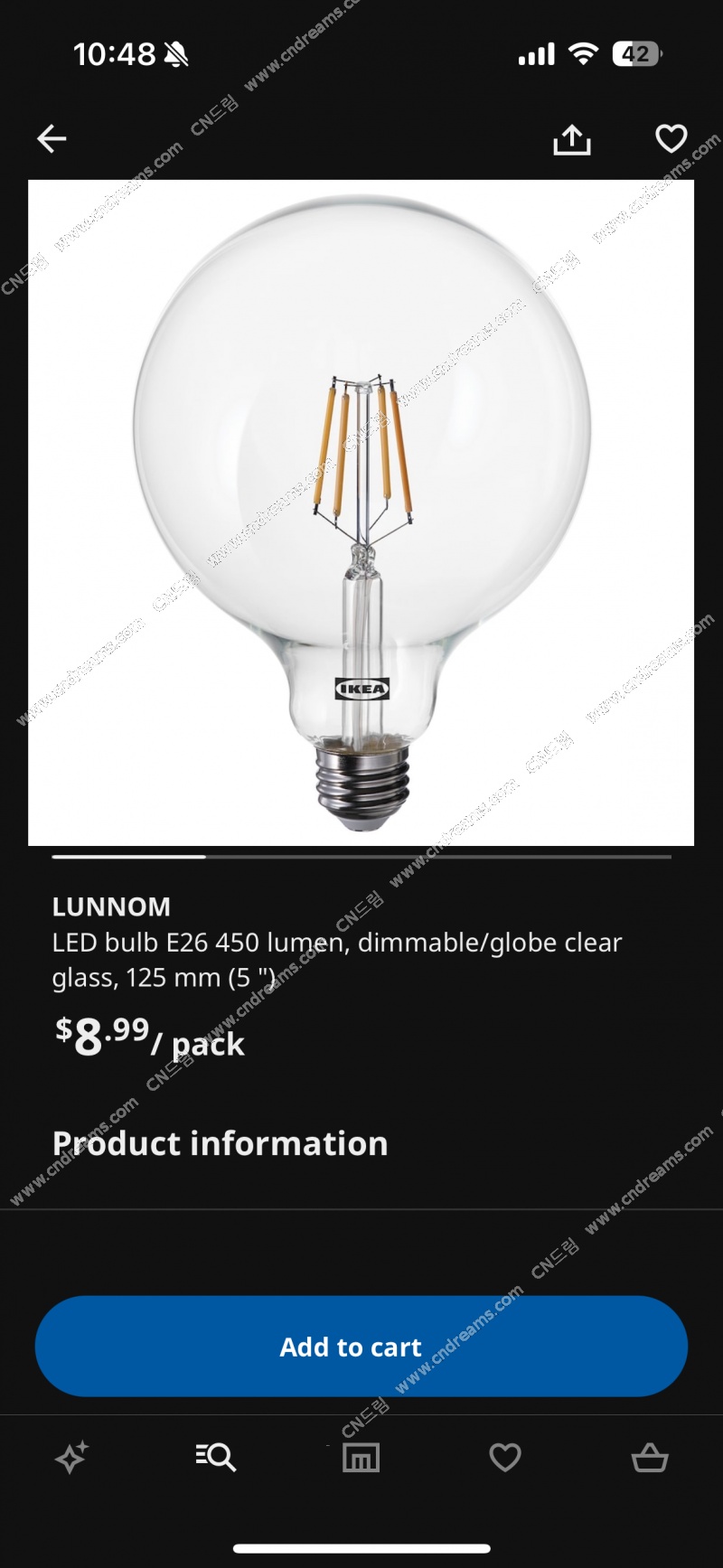Switch to the favorites tab in bottom bar
723x1568 pixels.
click(504, 1457)
